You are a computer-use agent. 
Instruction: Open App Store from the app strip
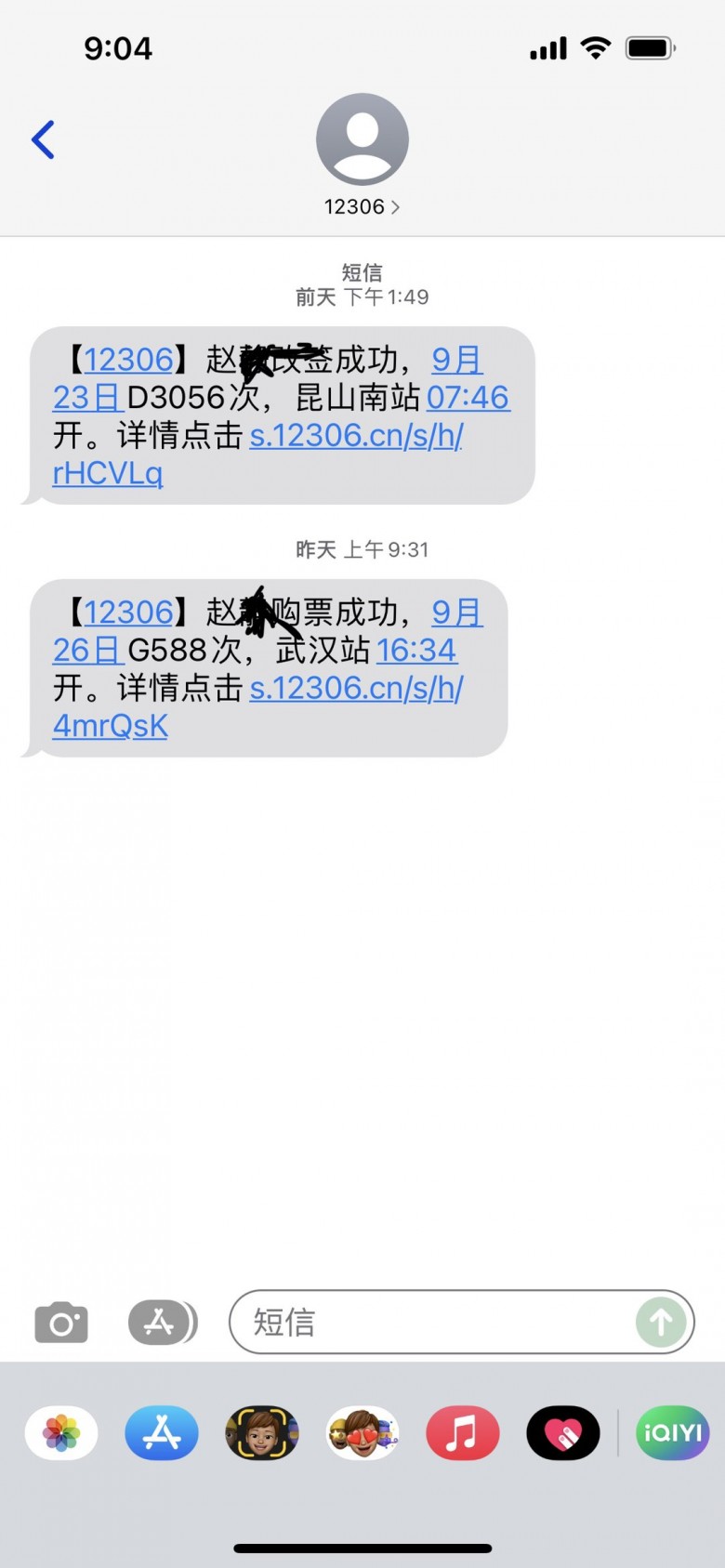pyautogui.click(x=162, y=1433)
